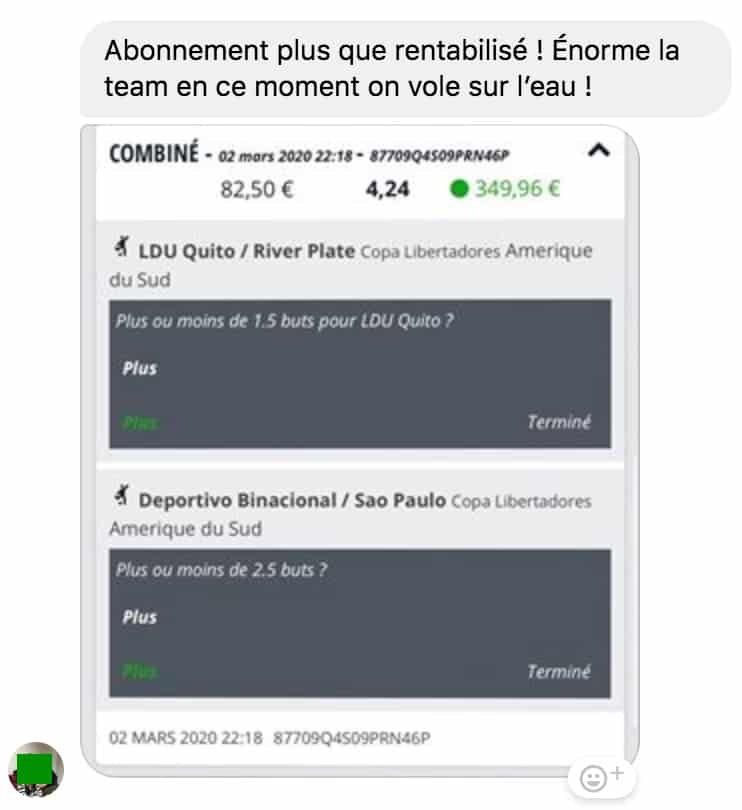Add an emoji reaction to the image
The image size is (742, 810).
pyautogui.click(x=602, y=777)
